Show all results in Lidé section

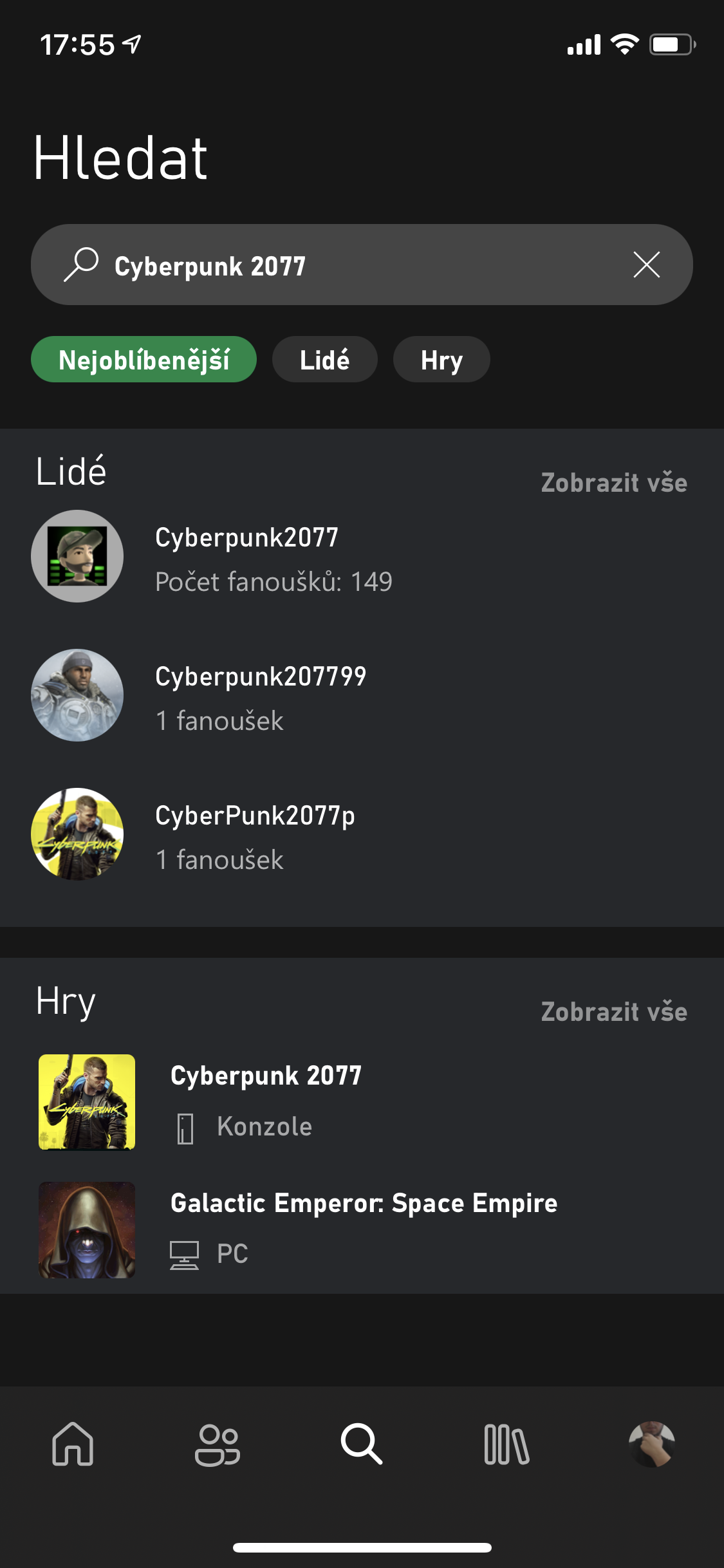pyautogui.click(x=614, y=482)
